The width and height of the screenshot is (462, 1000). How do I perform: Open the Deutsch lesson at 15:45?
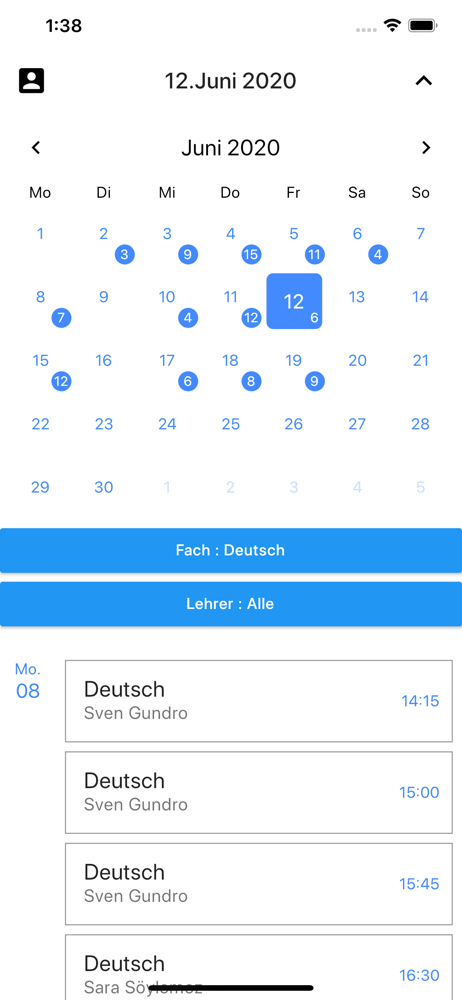tap(259, 884)
